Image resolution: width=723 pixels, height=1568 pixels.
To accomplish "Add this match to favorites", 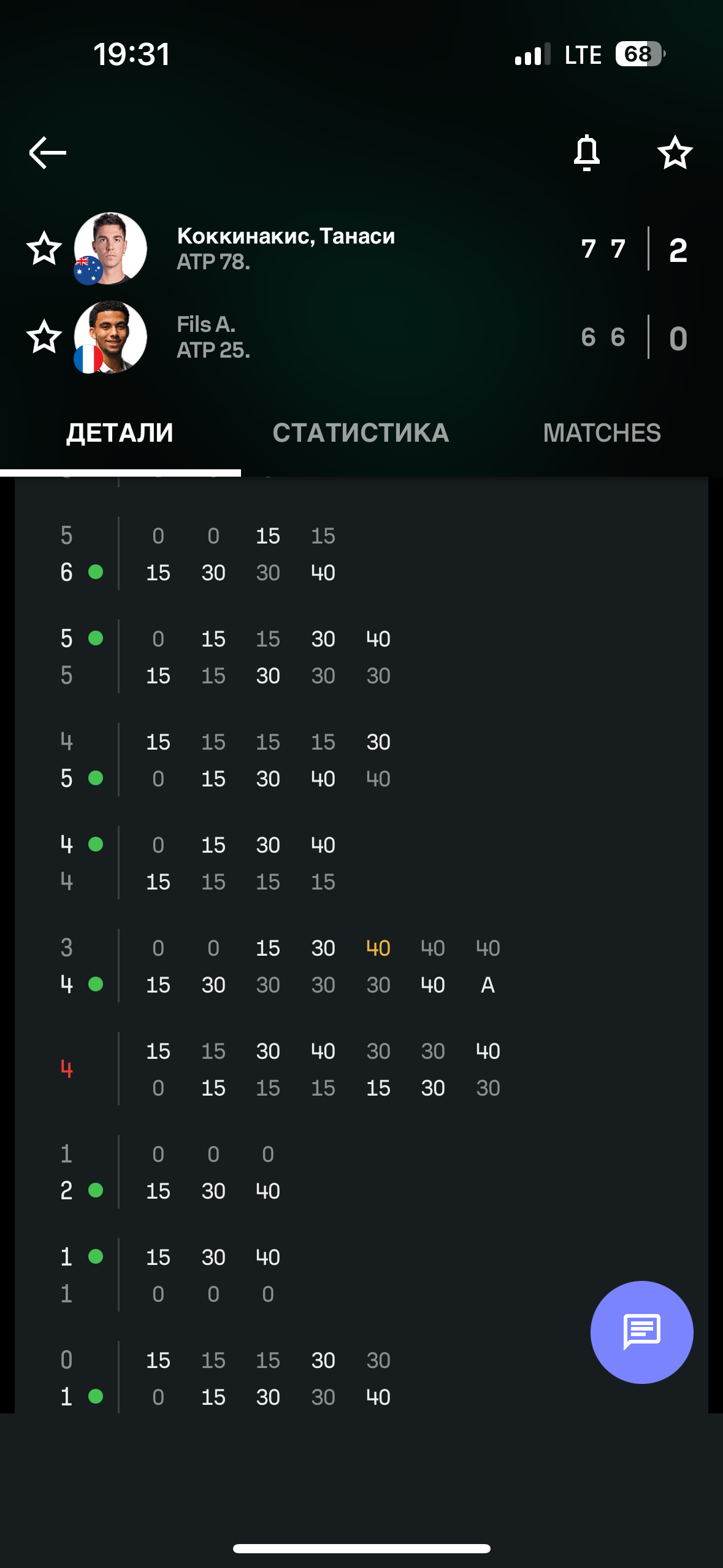I will click(x=675, y=153).
